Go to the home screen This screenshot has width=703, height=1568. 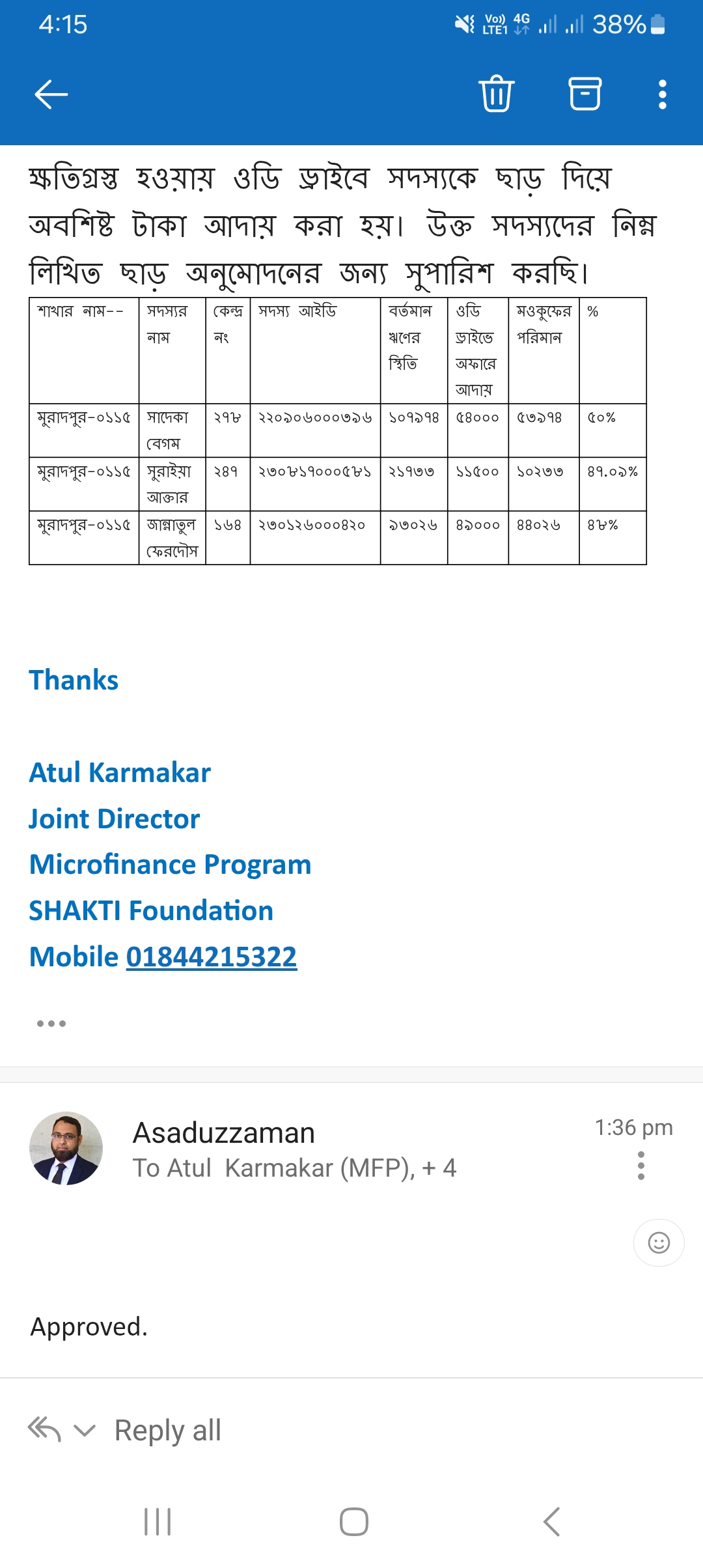[354, 1522]
